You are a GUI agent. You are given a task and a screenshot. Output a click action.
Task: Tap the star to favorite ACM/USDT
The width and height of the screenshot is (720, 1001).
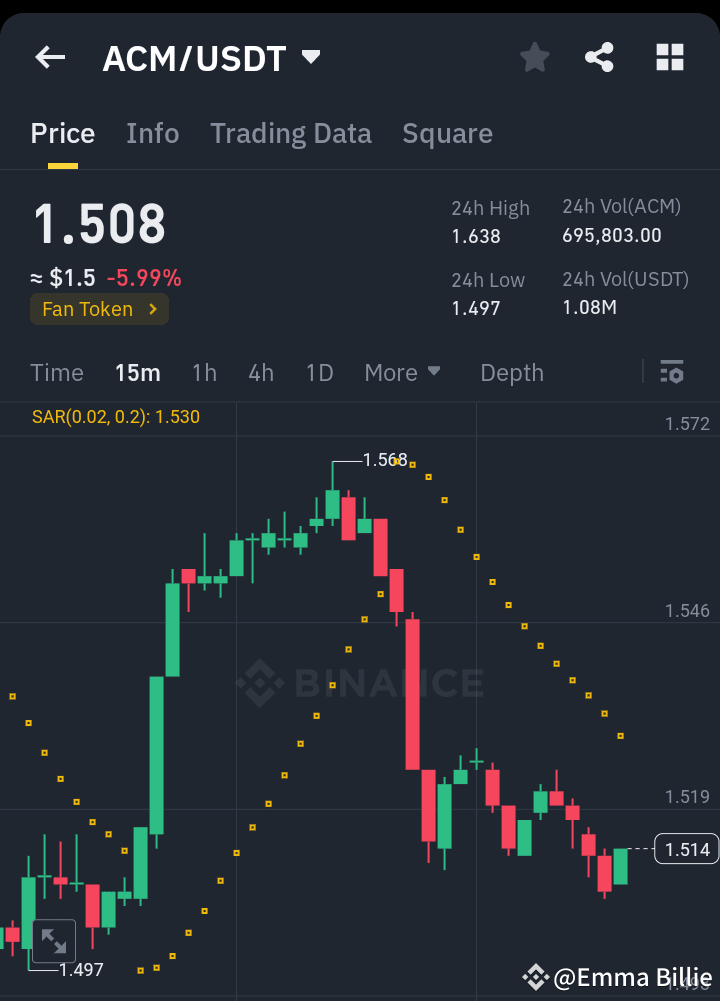tap(534, 57)
